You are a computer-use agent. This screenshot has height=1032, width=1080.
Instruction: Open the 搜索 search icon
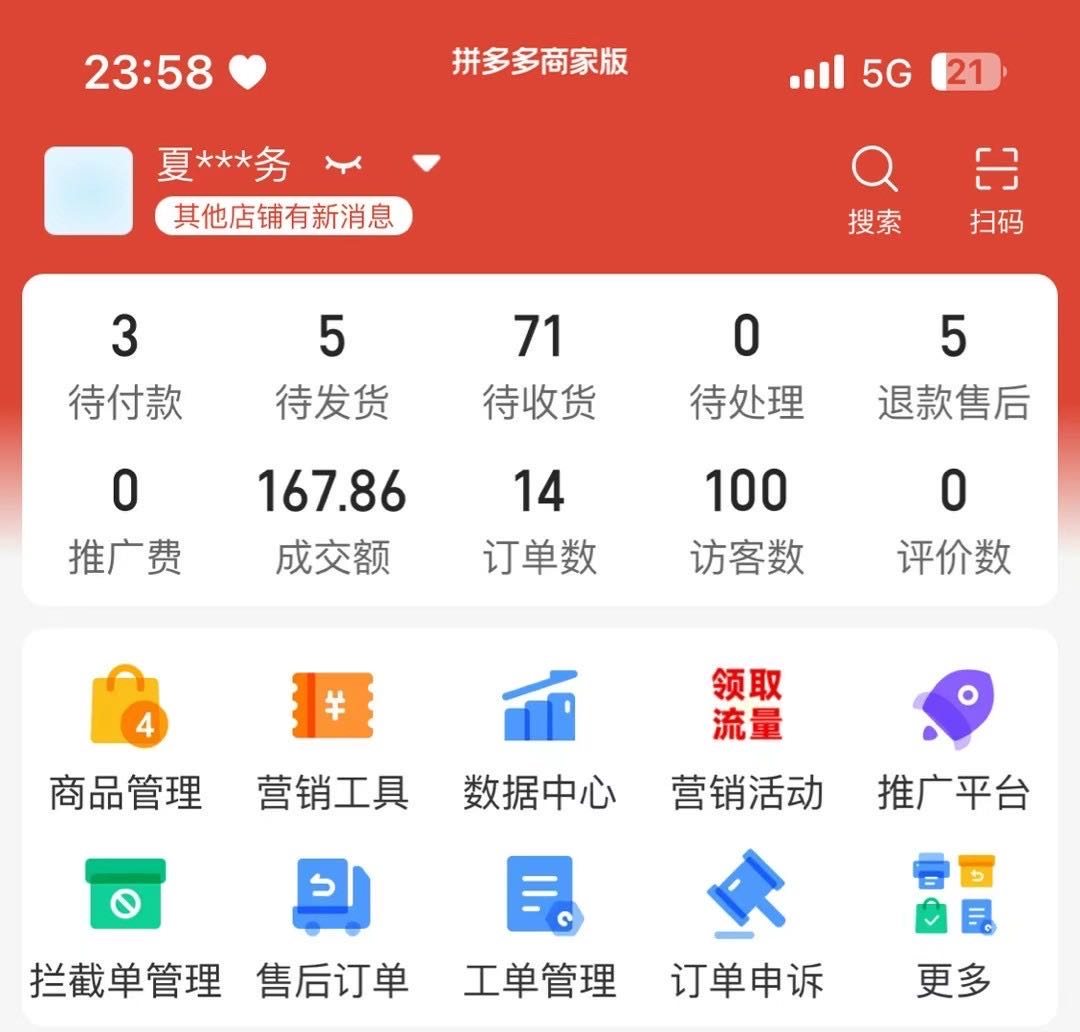[874, 190]
